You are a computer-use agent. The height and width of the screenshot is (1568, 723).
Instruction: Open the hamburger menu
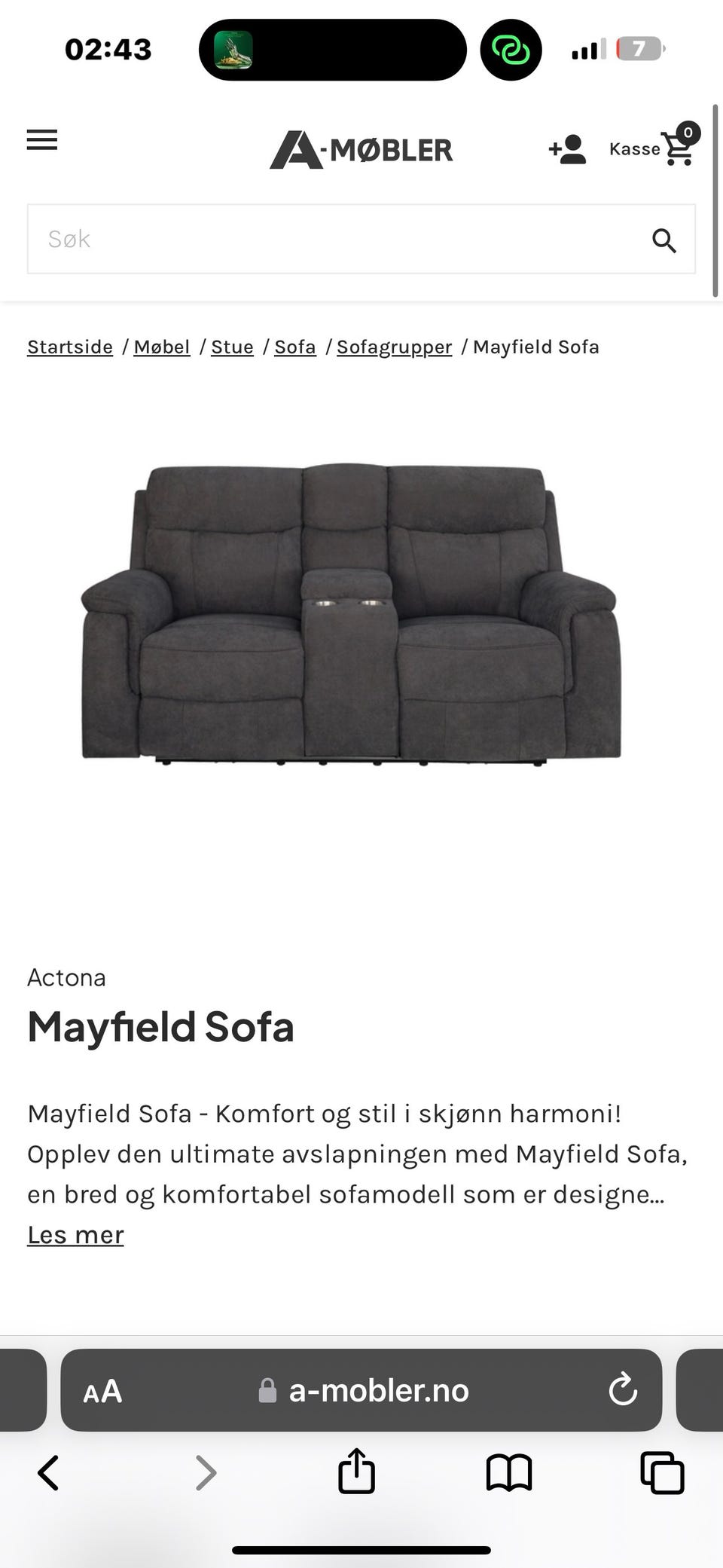(x=42, y=140)
